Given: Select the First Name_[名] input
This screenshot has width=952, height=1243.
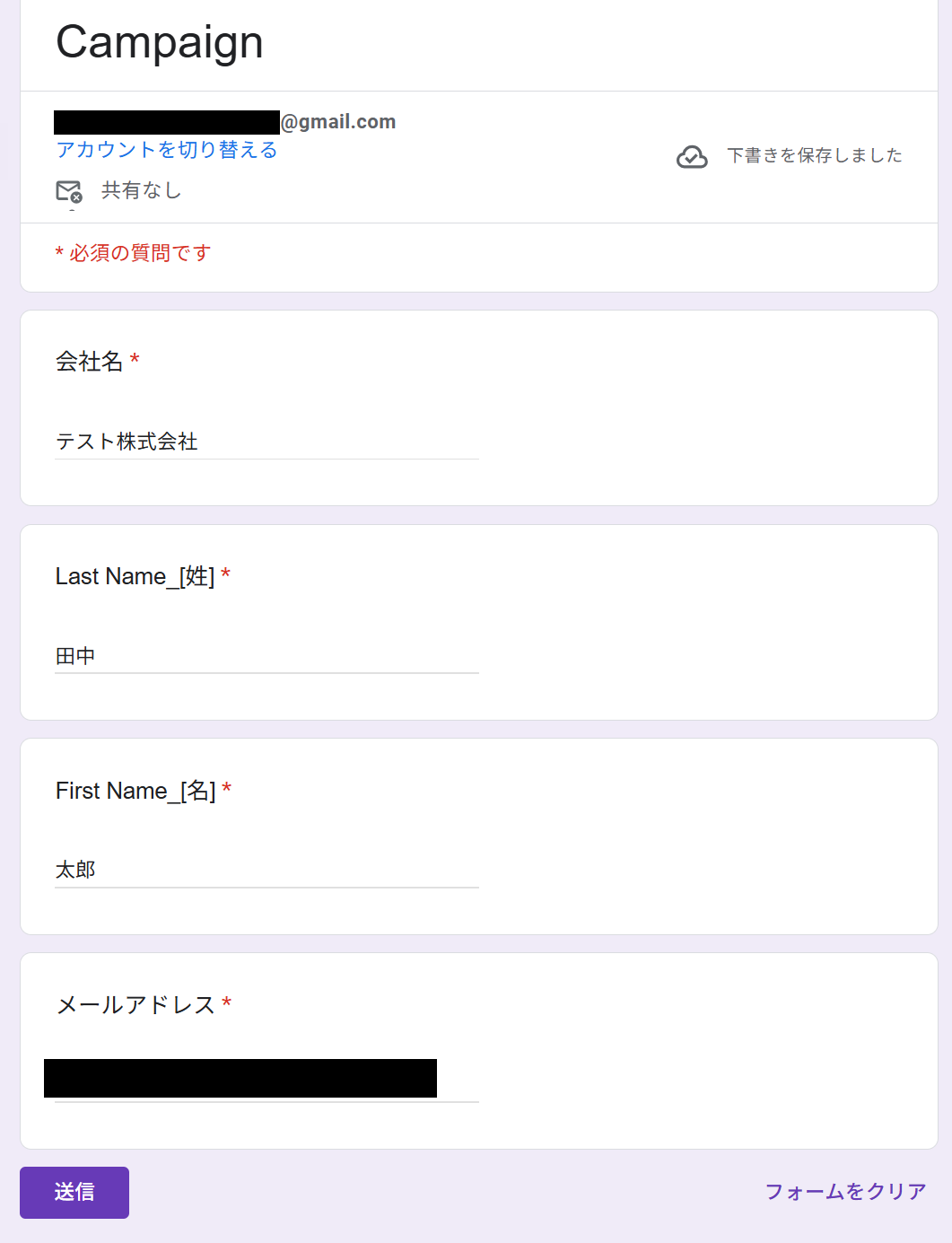Looking at the screenshot, I should pos(266,870).
